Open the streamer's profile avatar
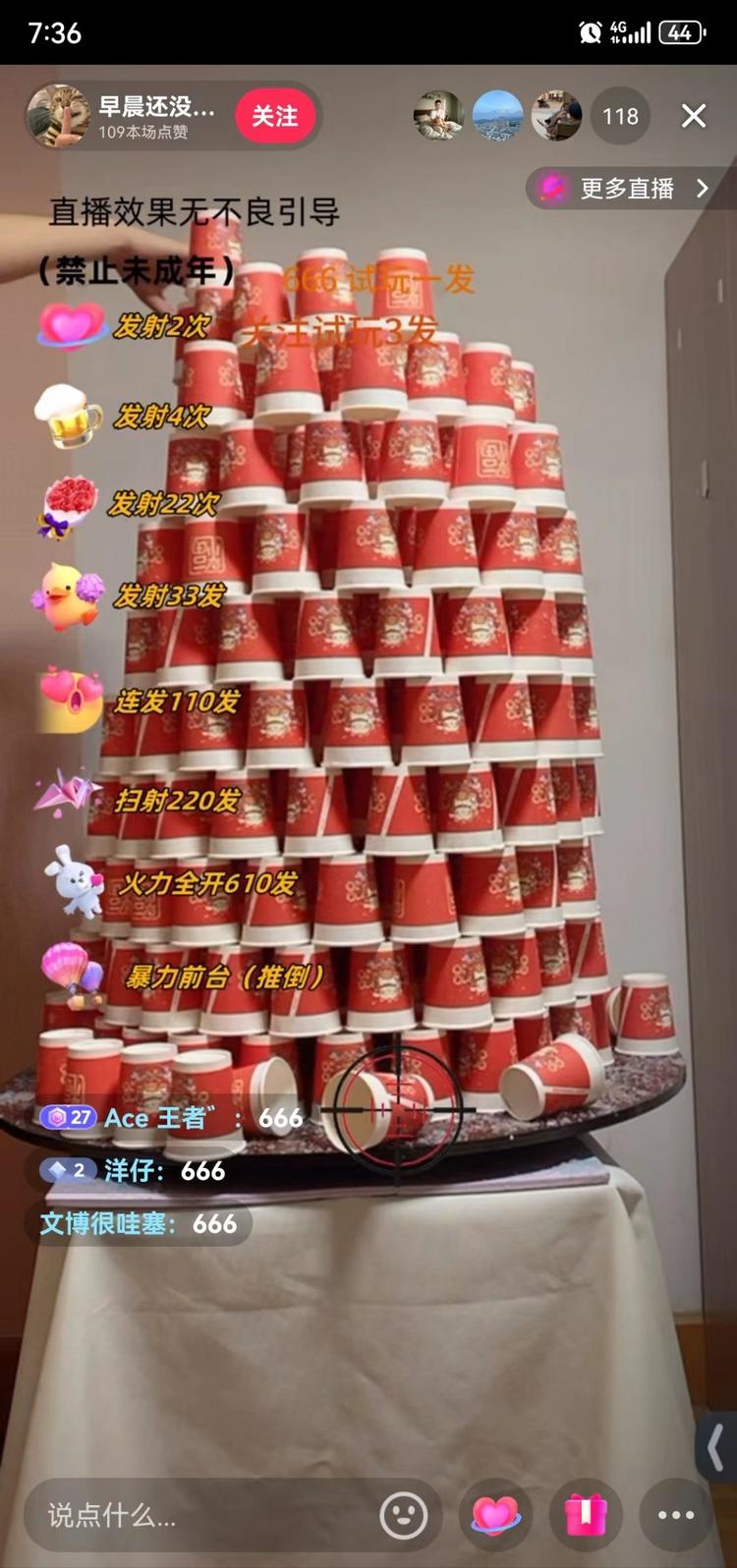The image size is (737, 1568). tap(61, 116)
